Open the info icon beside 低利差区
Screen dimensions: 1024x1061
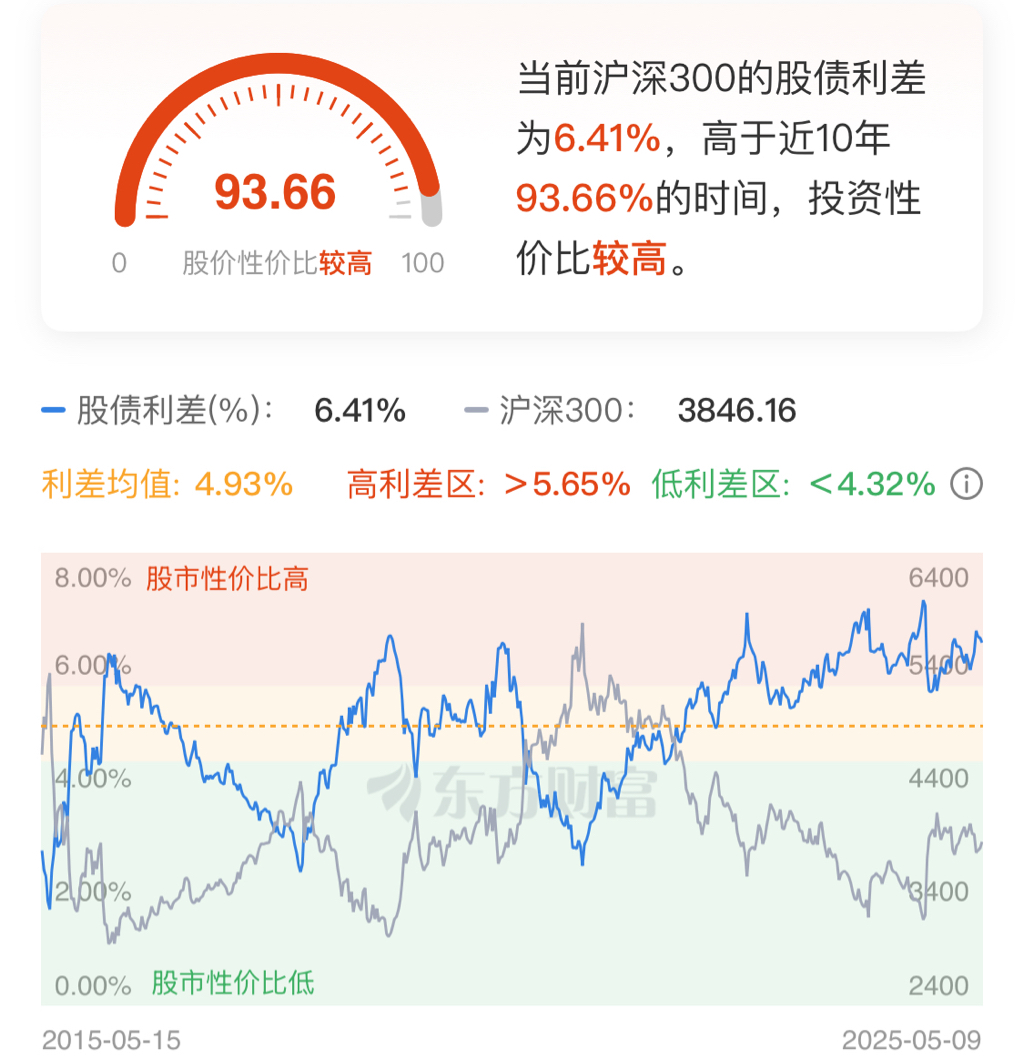(x=966, y=485)
